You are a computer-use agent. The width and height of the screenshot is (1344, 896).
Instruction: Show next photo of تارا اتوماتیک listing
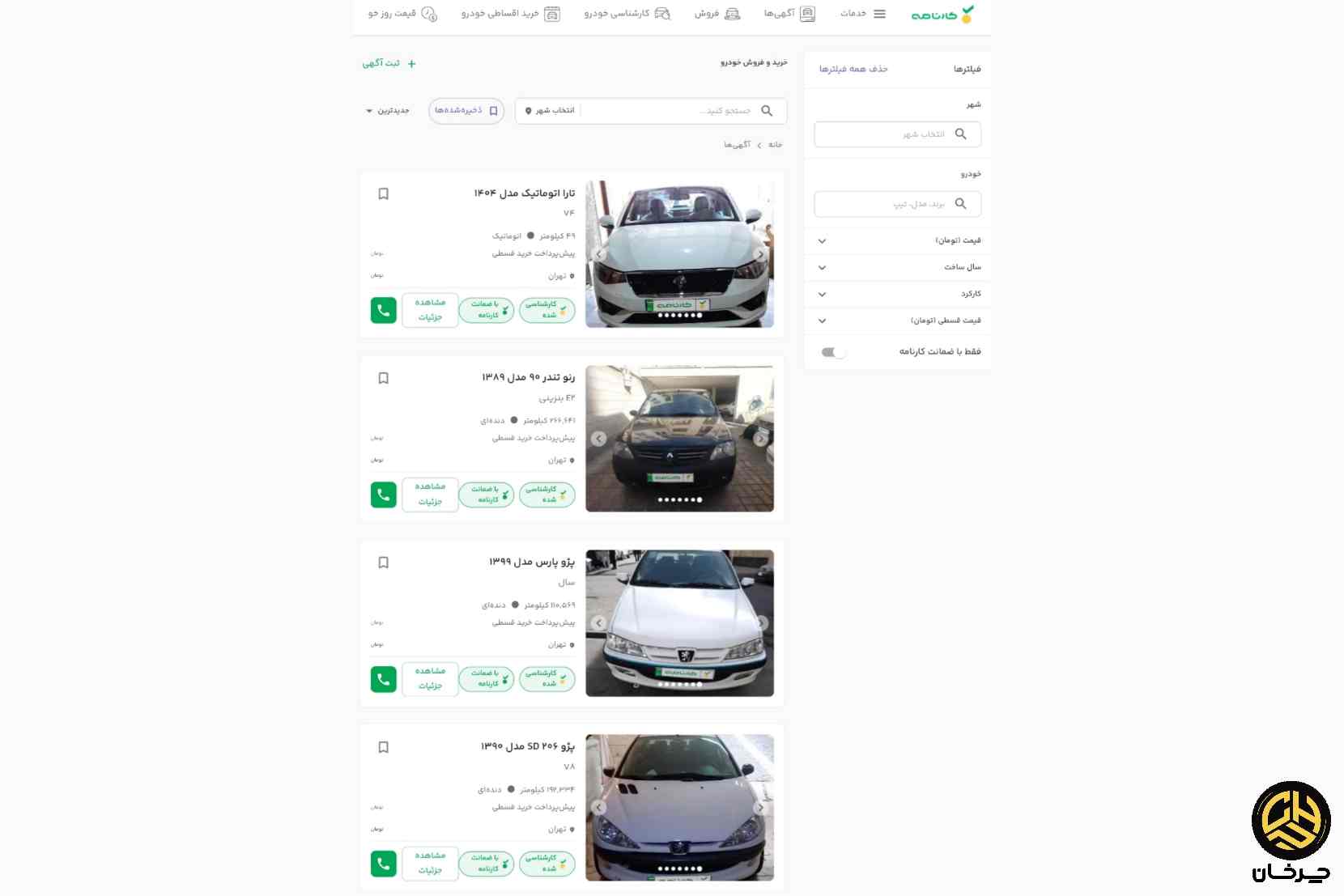click(x=598, y=254)
